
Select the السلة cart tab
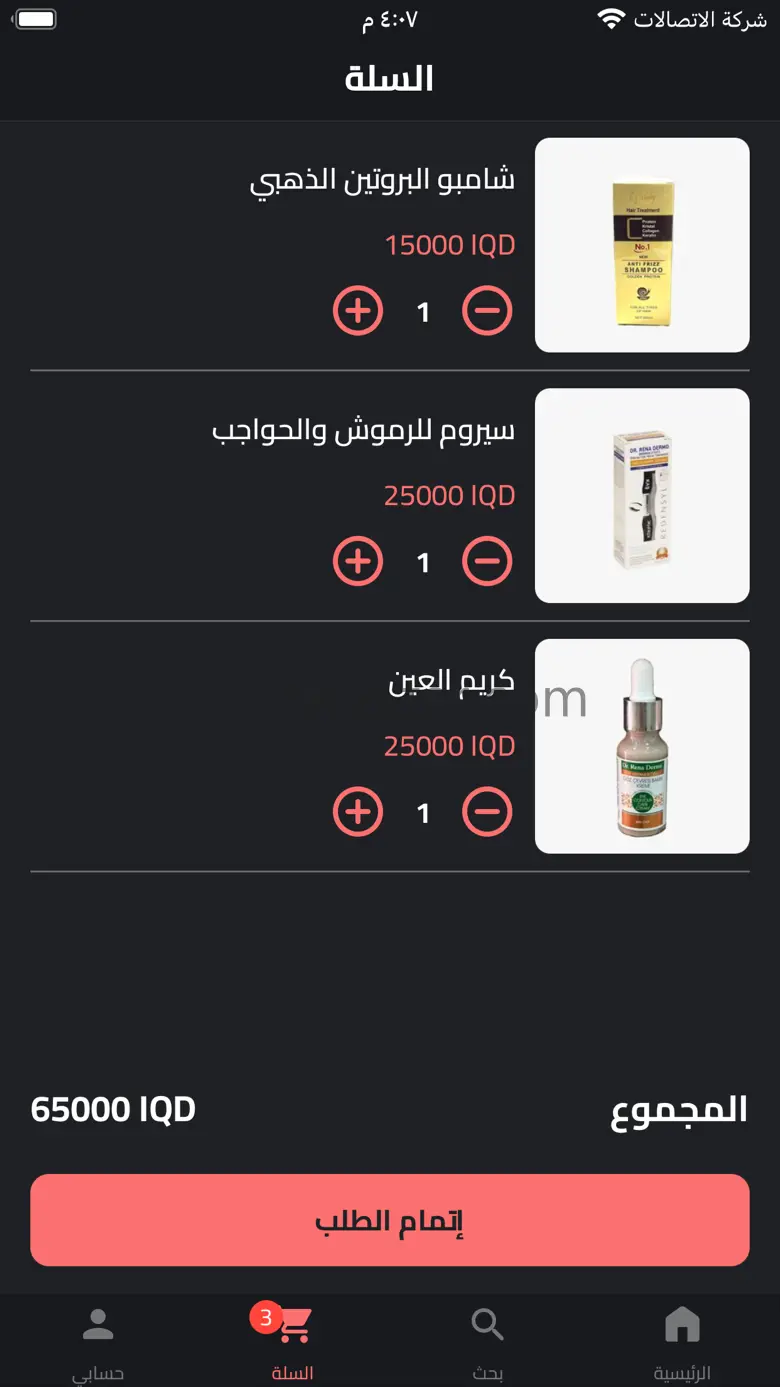click(x=292, y=1340)
